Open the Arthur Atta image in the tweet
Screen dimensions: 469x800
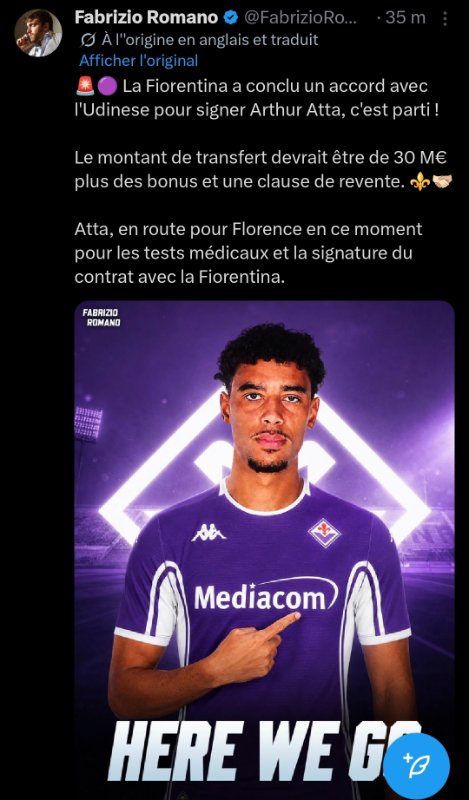pos(264,550)
